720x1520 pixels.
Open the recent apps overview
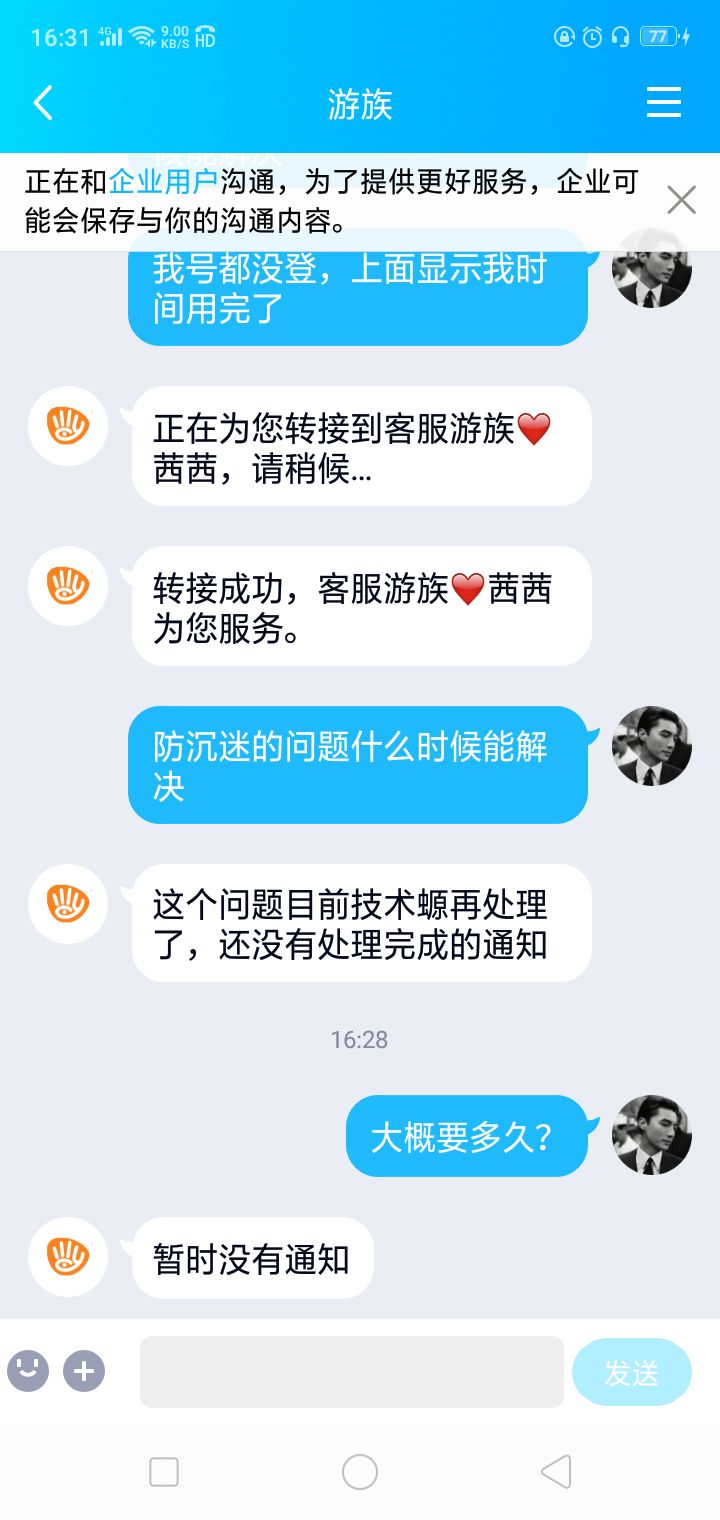[164, 1472]
